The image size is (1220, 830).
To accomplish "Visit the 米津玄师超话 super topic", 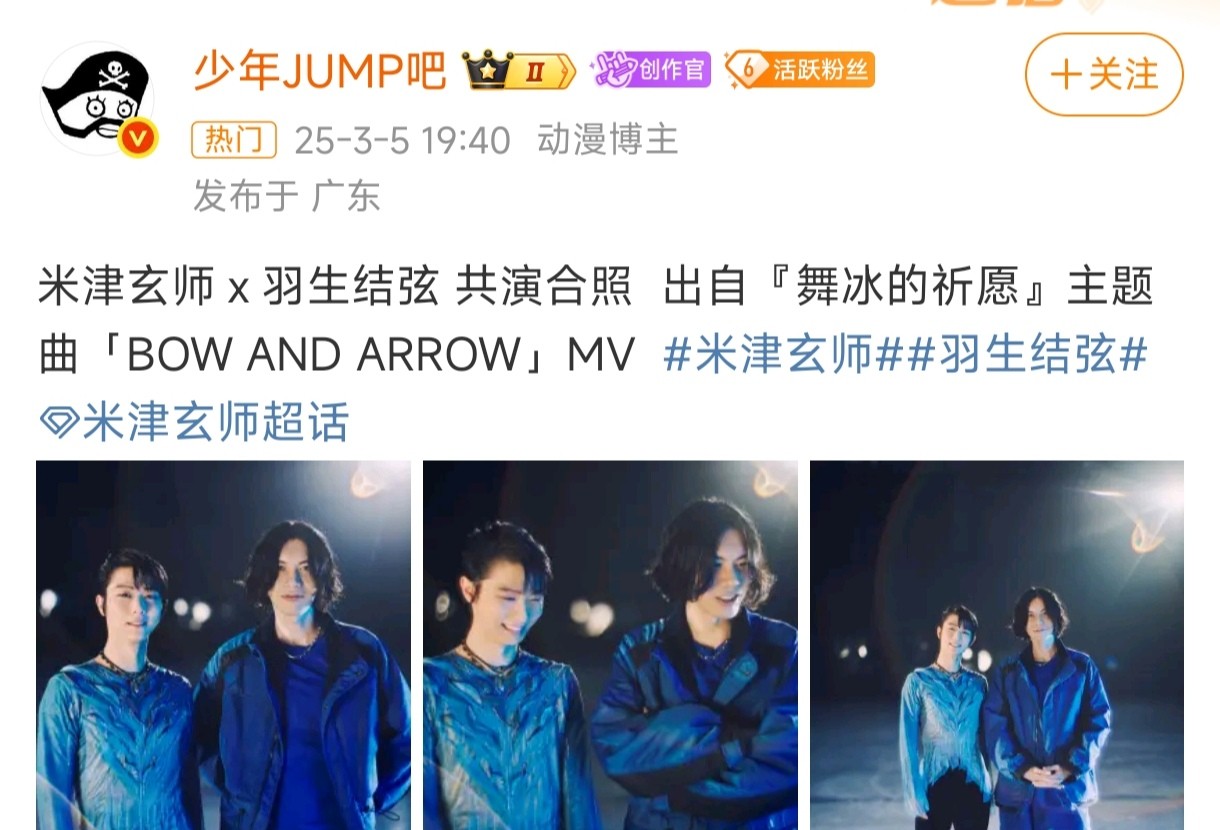I will point(195,422).
